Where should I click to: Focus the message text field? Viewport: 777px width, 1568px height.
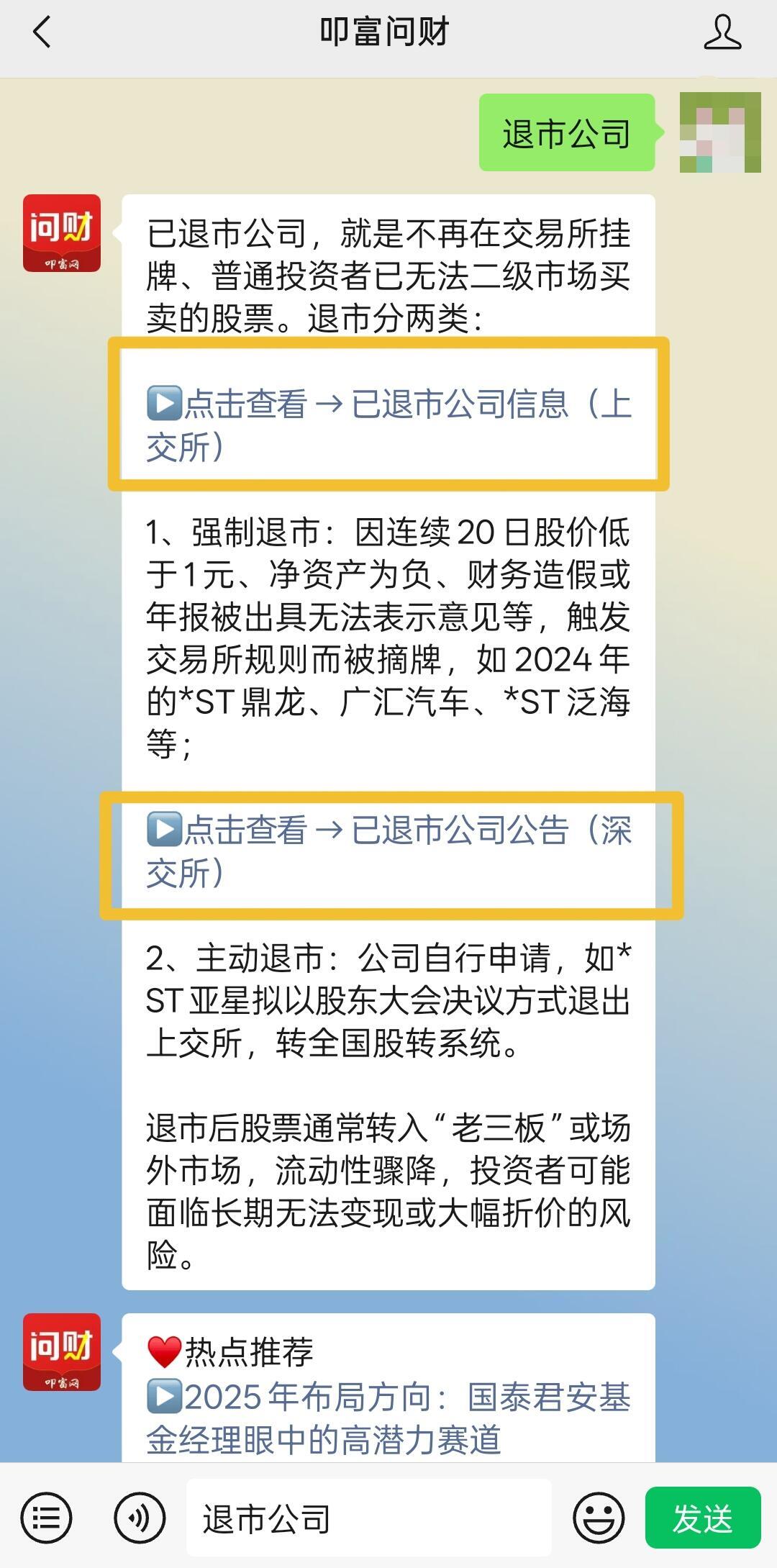coord(368,1518)
